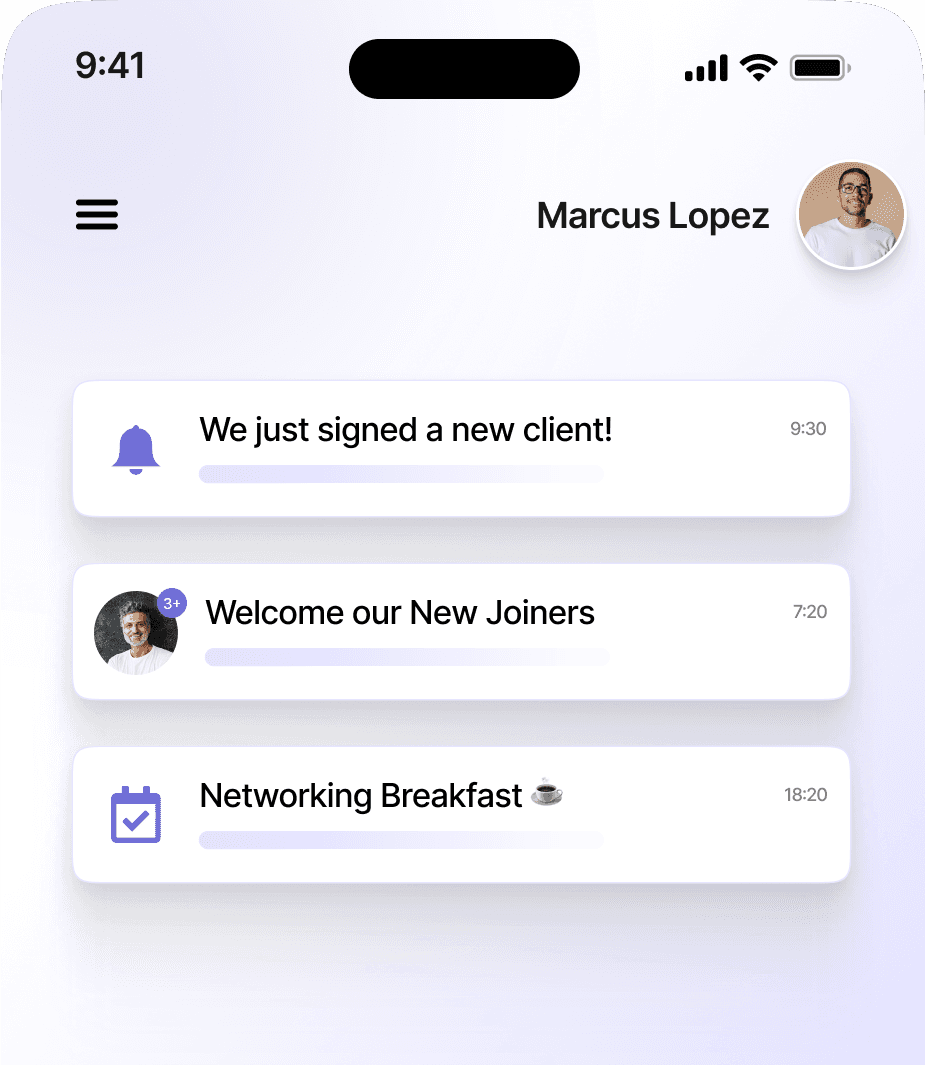925x1065 pixels.
Task: Select the Marcus Lopez name label
Action: pyautogui.click(x=652, y=214)
